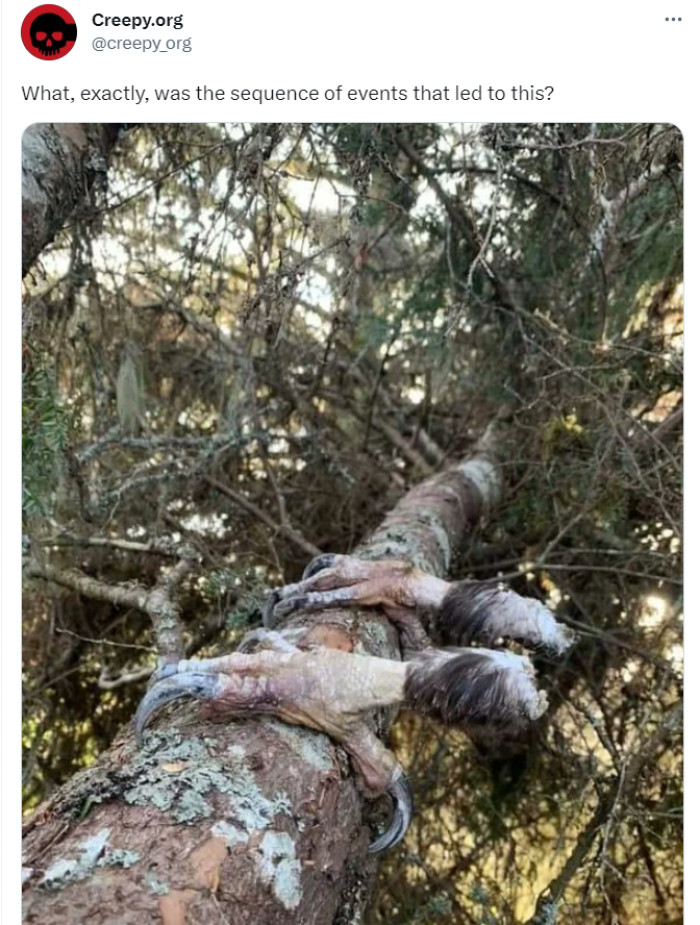This screenshot has height=925, width=700.
Task: Open the Creepy.org account name
Action: pyautogui.click(x=137, y=20)
